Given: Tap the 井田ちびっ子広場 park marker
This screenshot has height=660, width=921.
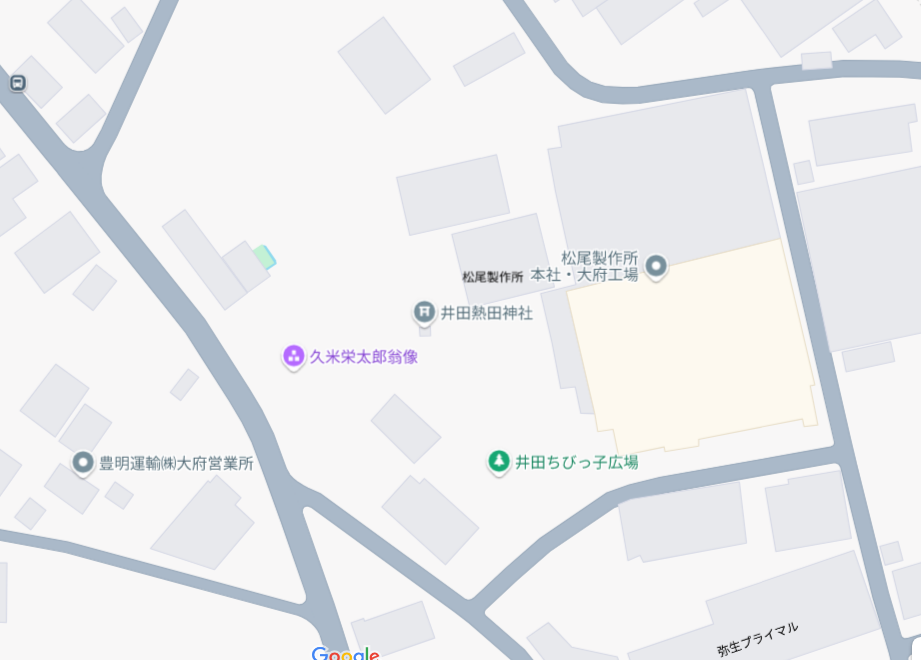Looking at the screenshot, I should coord(498,462).
